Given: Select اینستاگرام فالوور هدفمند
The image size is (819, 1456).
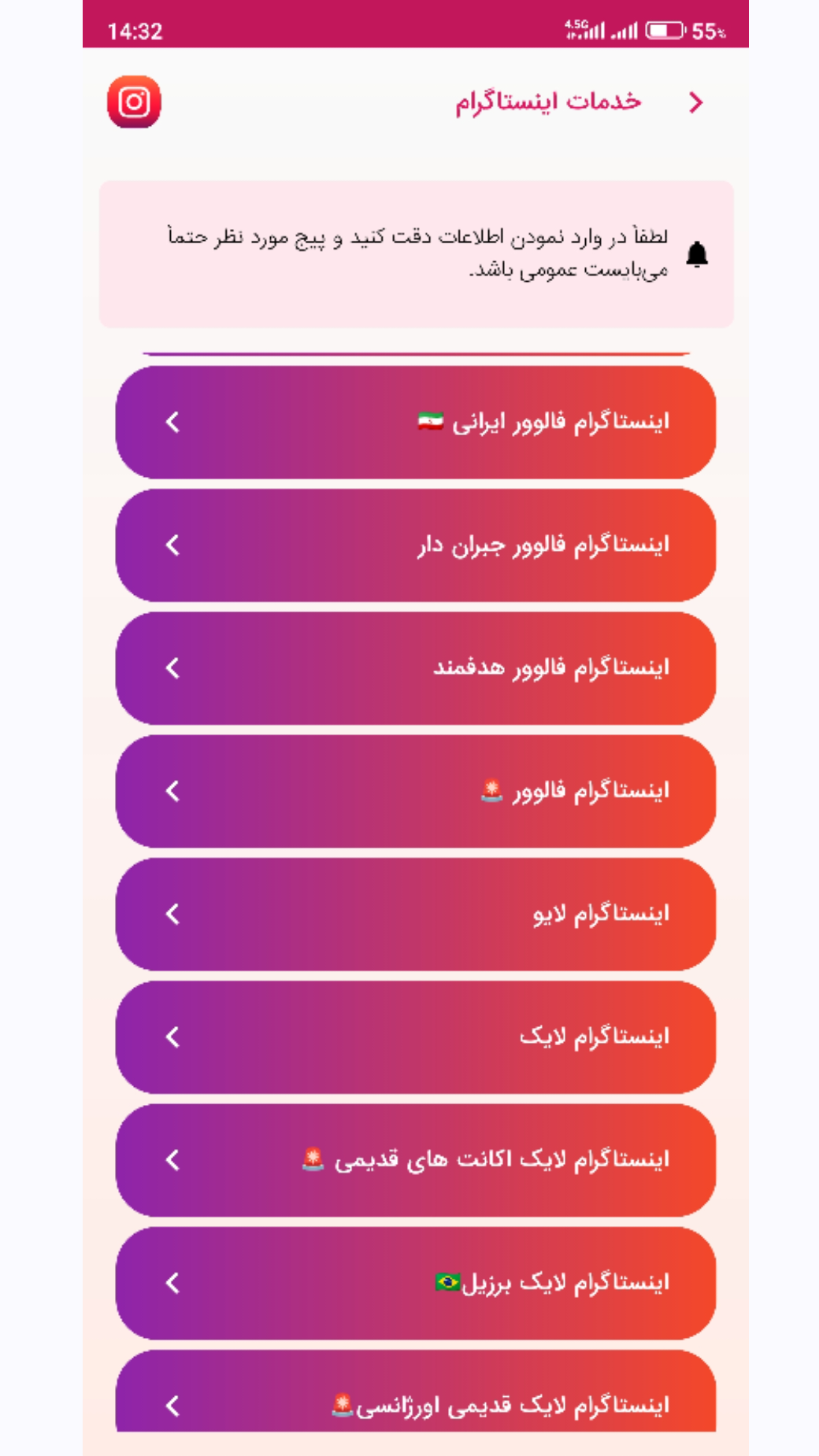Looking at the screenshot, I should [416, 667].
